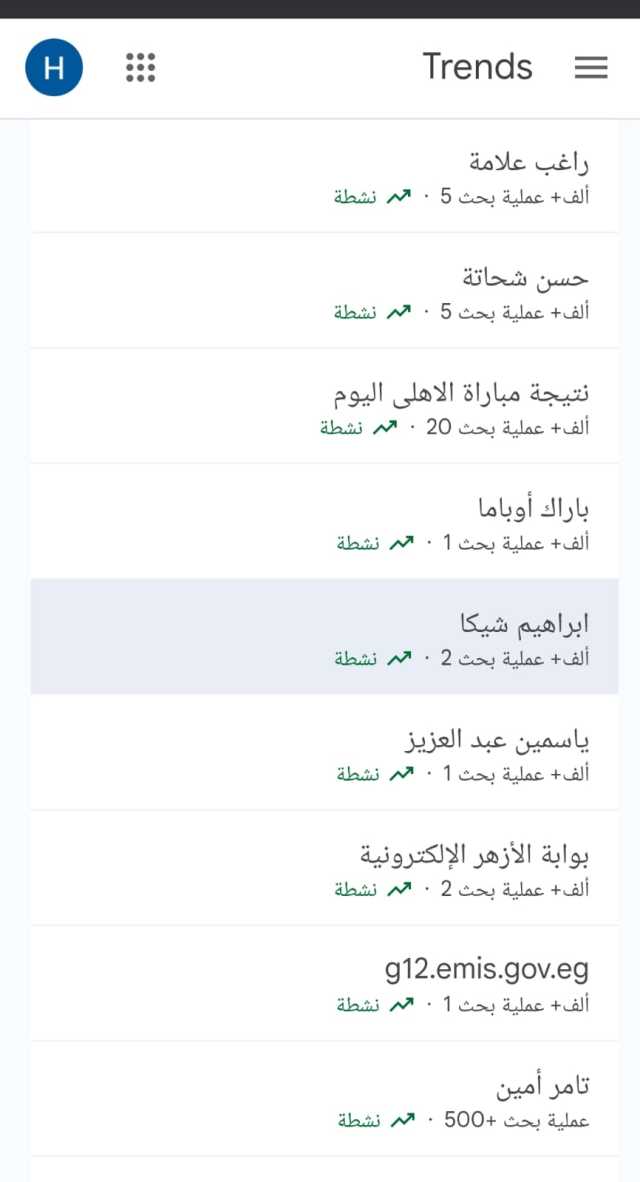Open the g12.emis.gov.eg trend
This screenshot has height=1182, width=640.
[324, 983]
